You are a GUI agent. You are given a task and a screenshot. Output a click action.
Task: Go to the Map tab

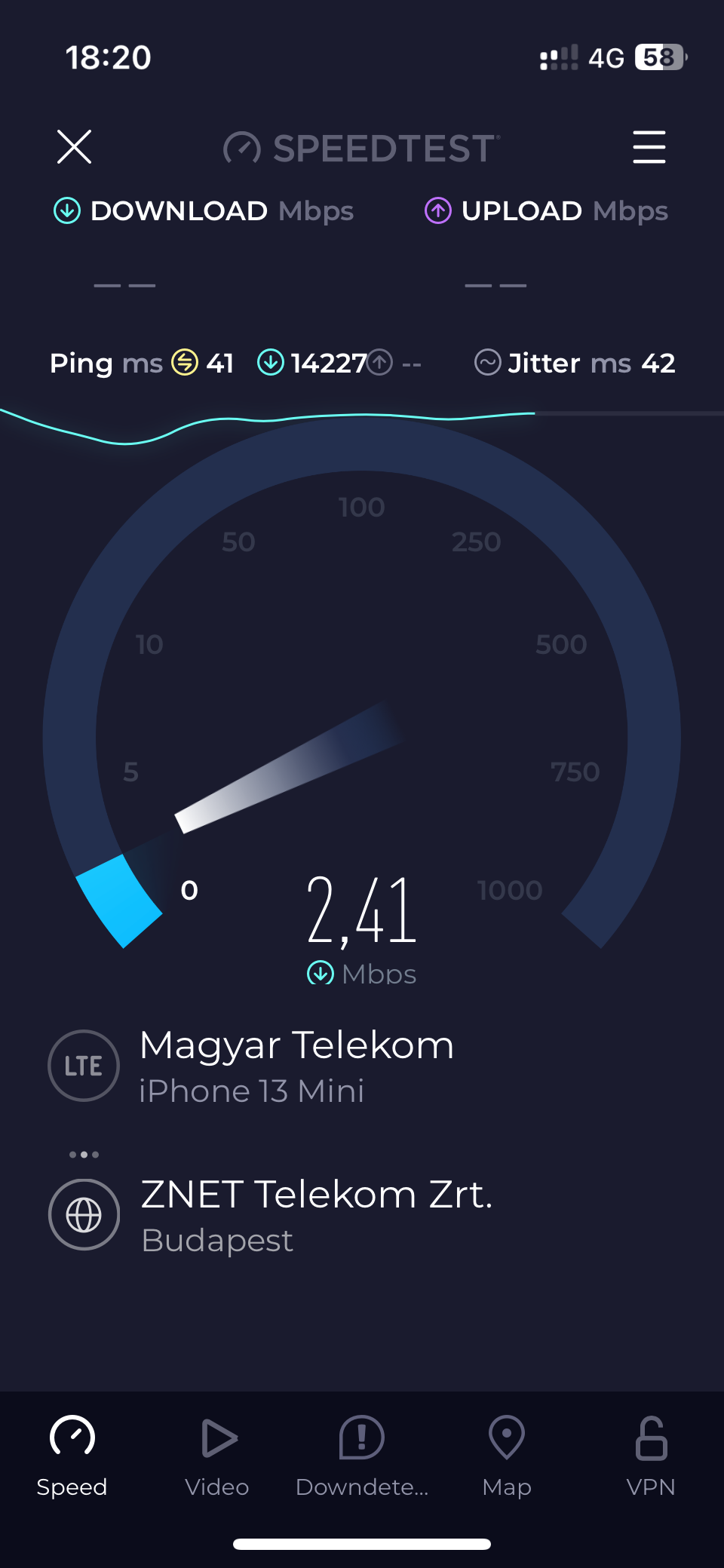[x=507, y=1456]
